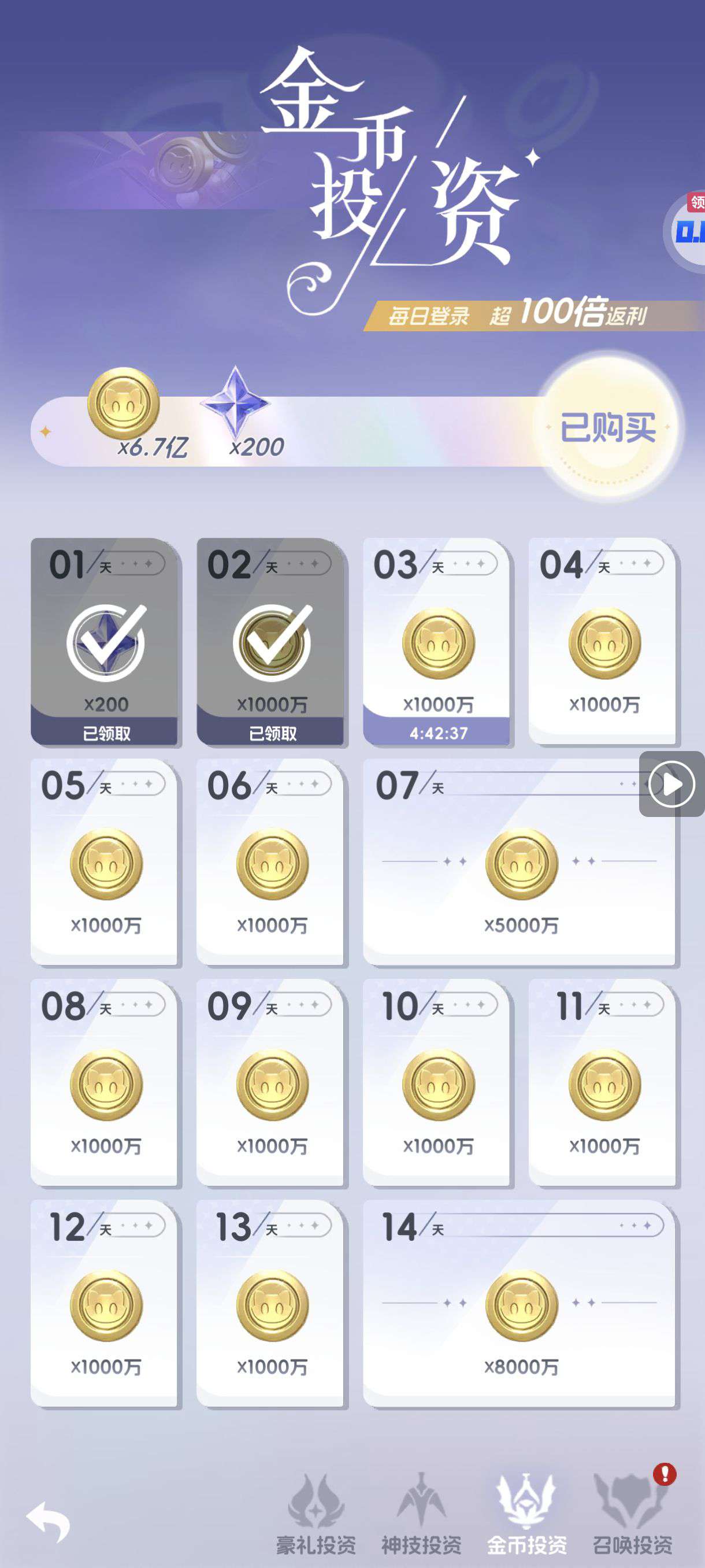Viewport: 705px width, 1568px height.
Task: Tap the floating play video button
Action: click(x=671, y=783)
